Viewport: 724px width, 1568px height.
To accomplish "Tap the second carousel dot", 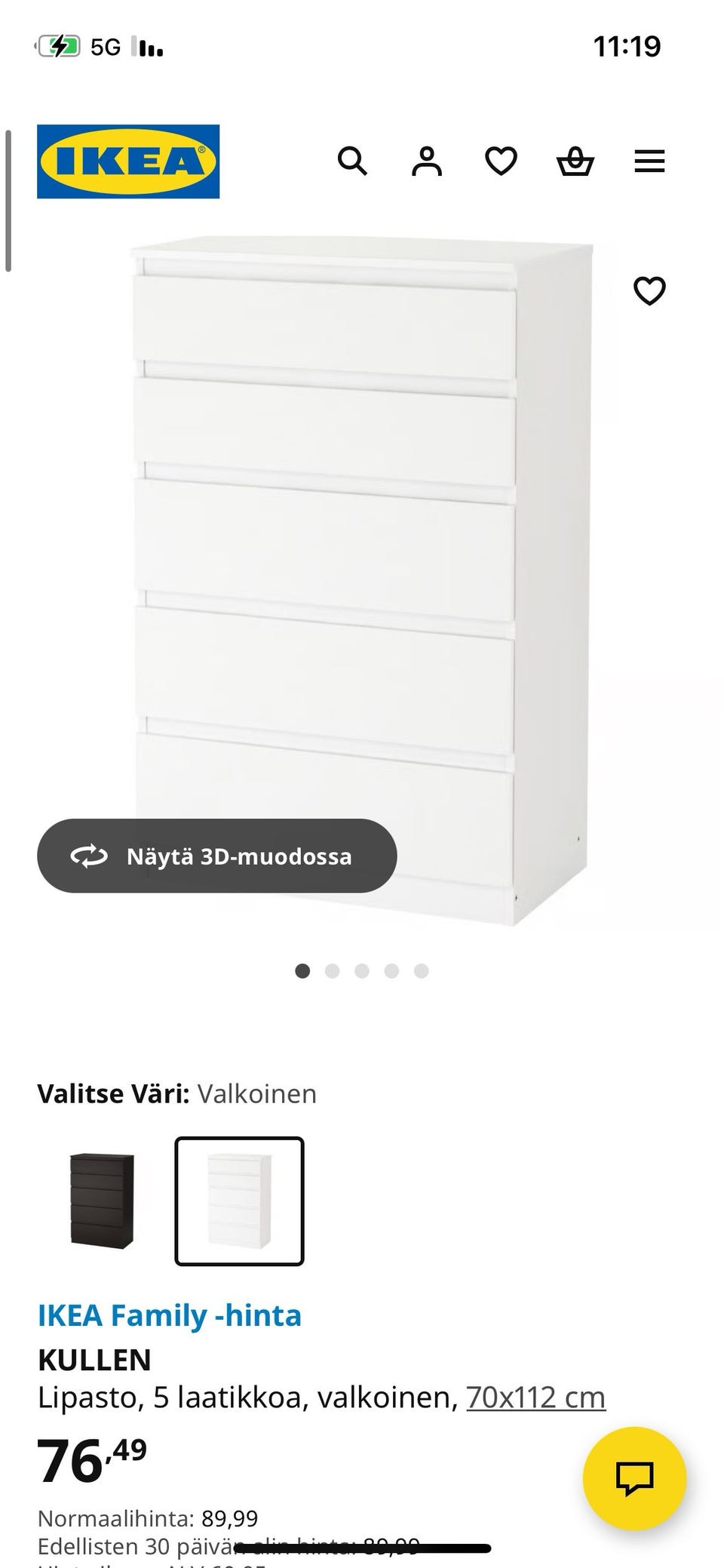I will (x=333, y=971).
